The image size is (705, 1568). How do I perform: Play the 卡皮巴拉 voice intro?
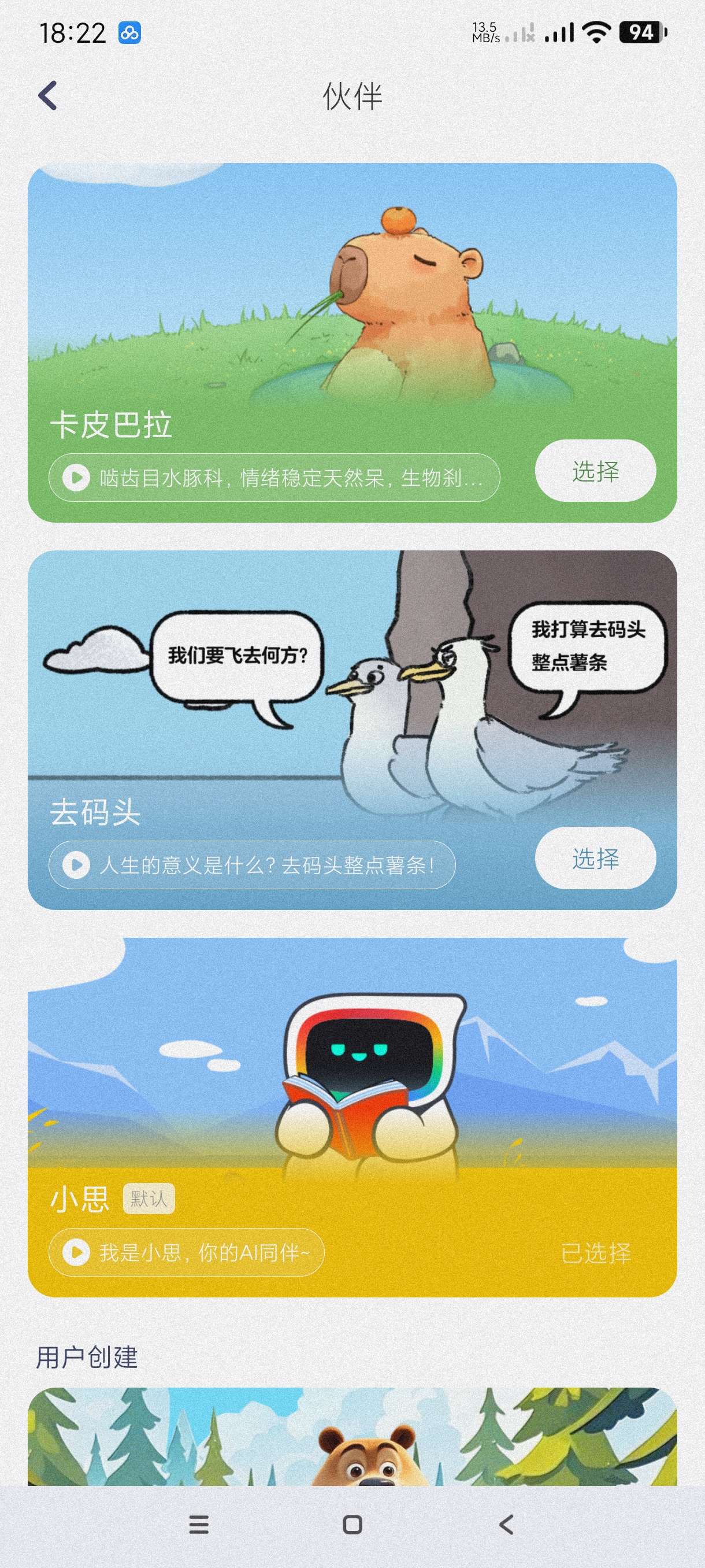click(x=77, y=478)
